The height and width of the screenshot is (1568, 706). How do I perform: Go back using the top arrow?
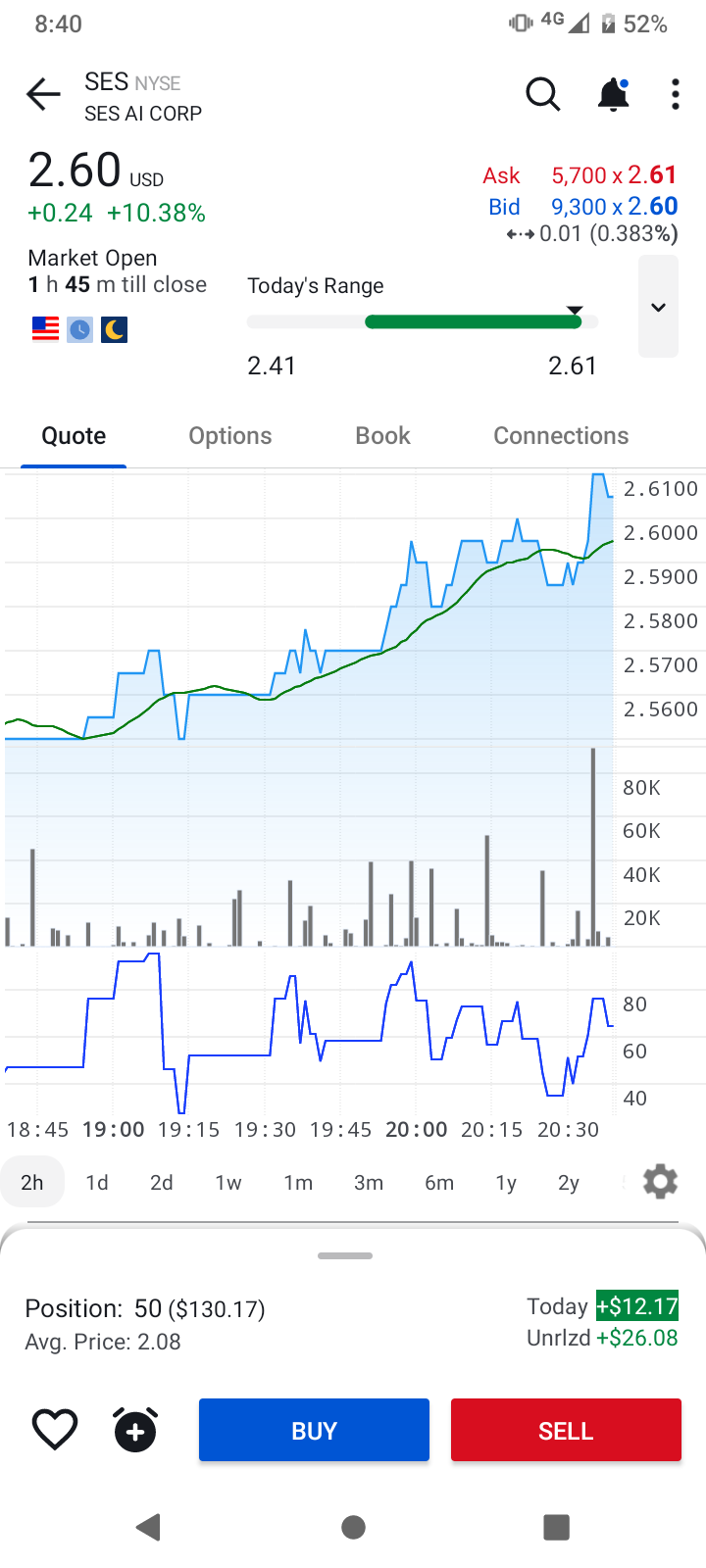43,95
